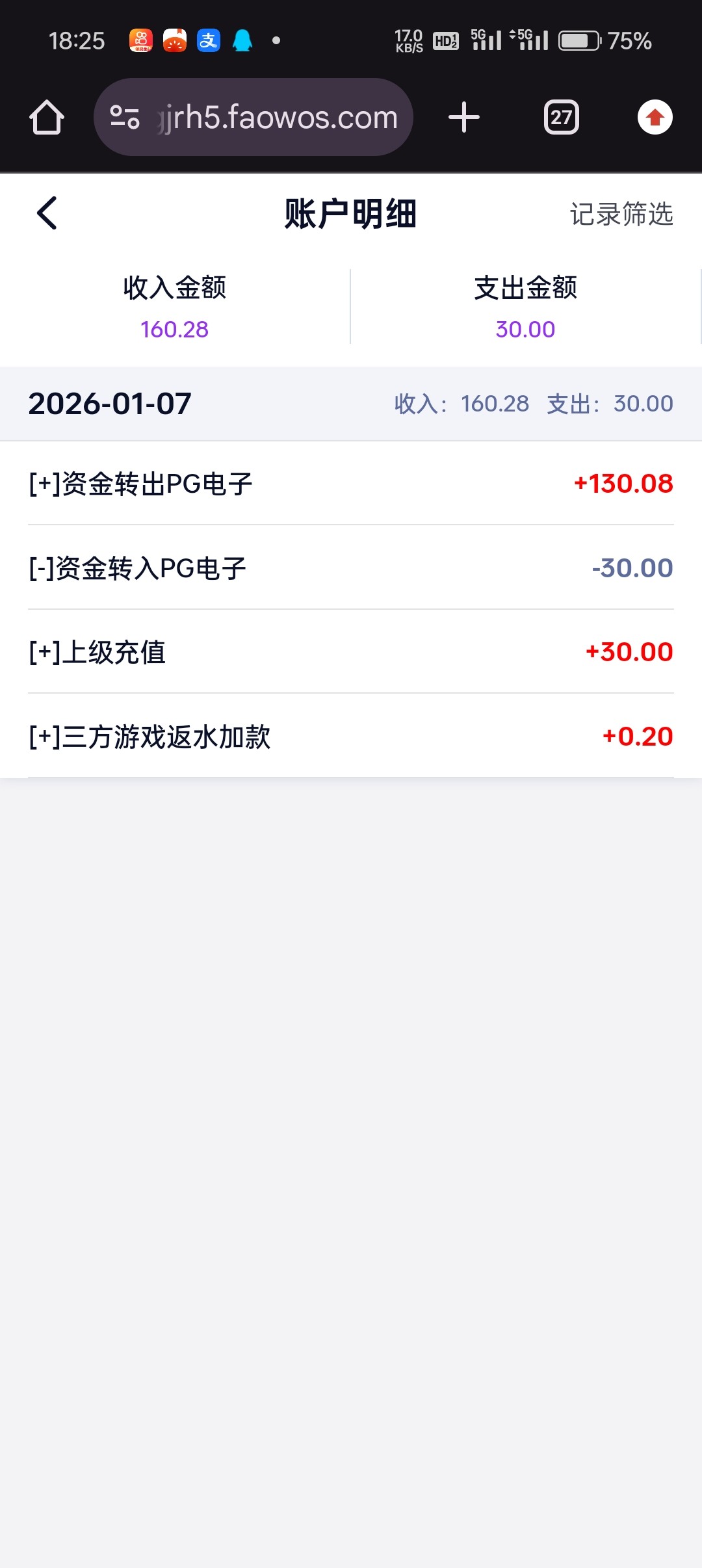Viewport: 702px width, 1568px height.
Task: Tap the 5G signal strength indicator
Action: [x=484, y=40]
